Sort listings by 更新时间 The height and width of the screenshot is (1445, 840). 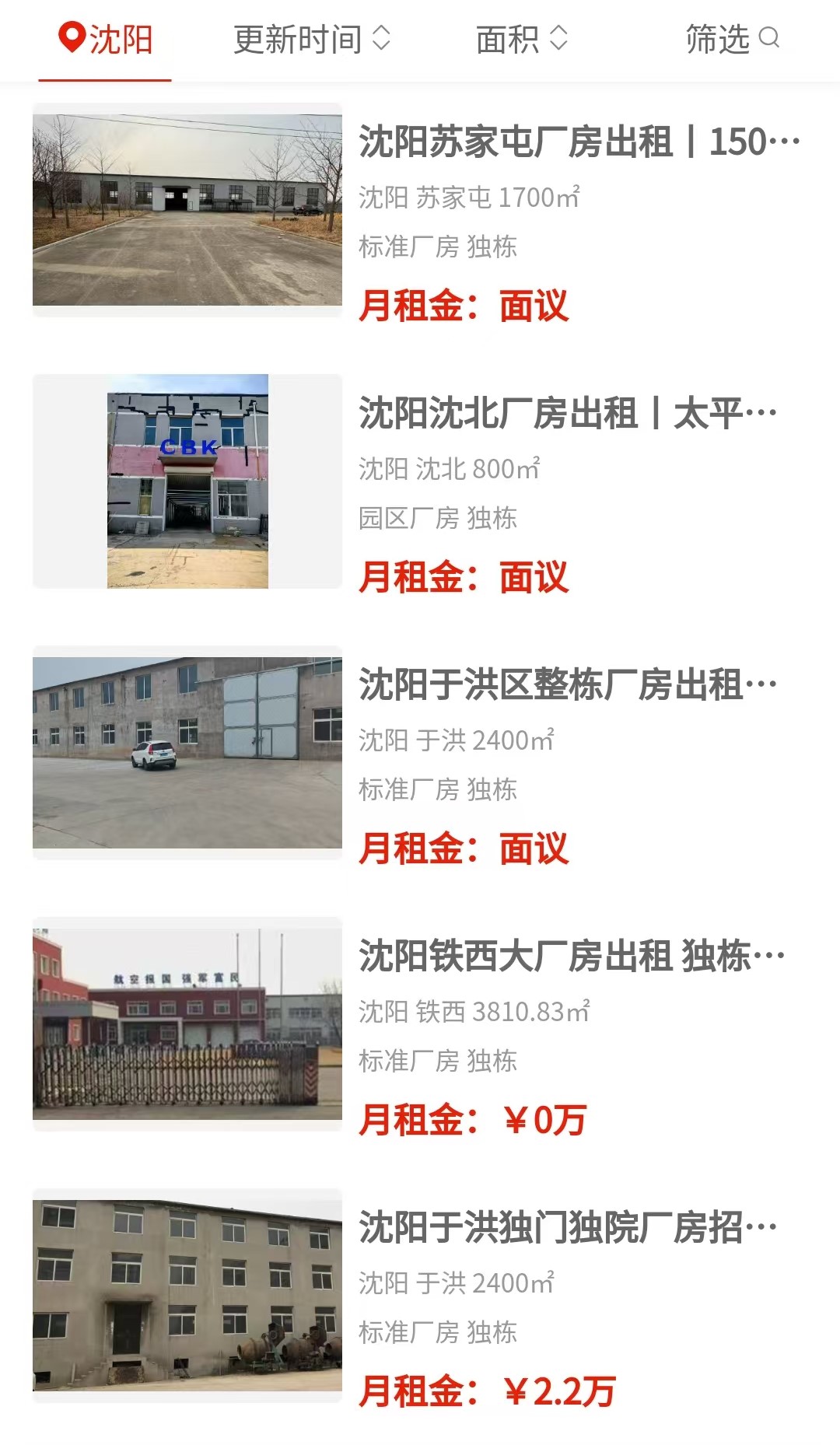311,39
